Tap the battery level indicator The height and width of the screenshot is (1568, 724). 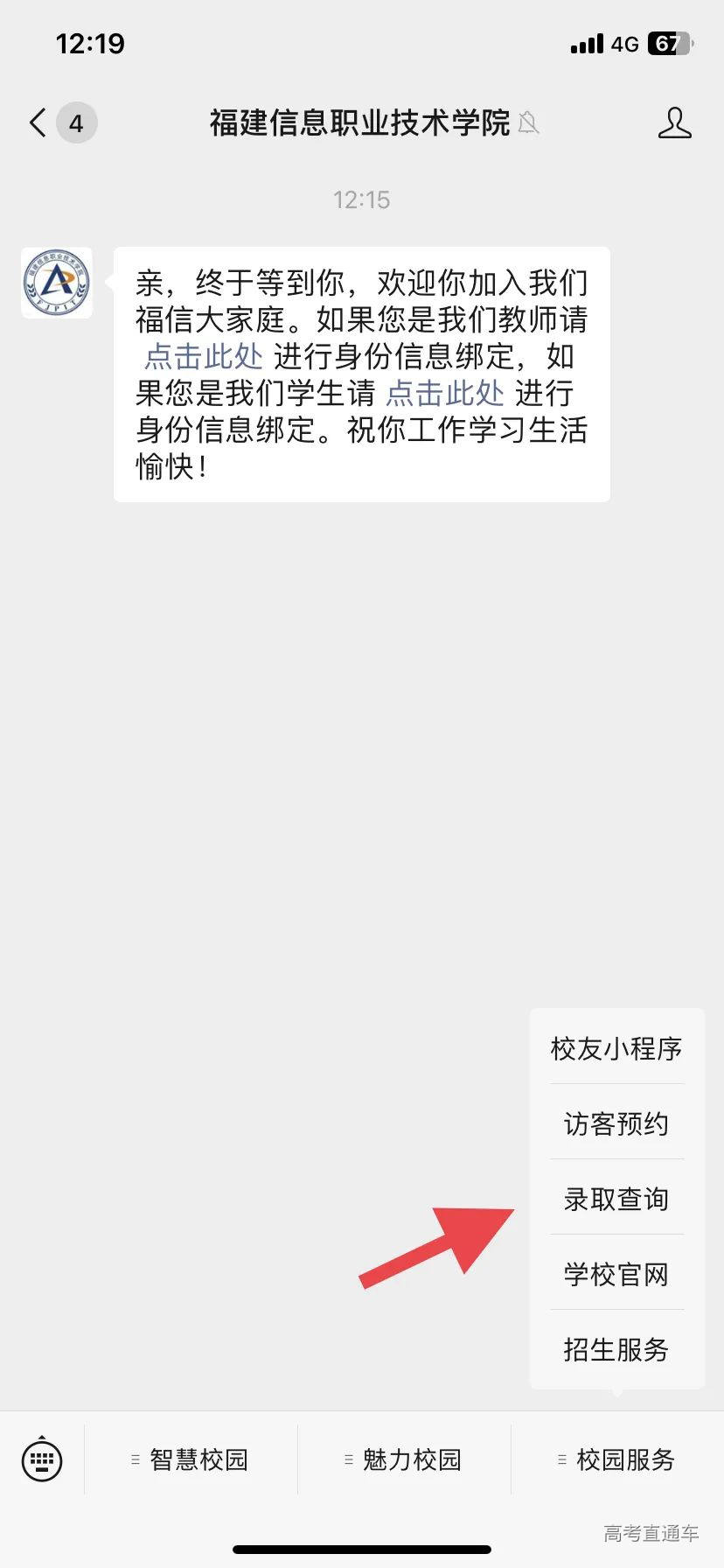670,43
